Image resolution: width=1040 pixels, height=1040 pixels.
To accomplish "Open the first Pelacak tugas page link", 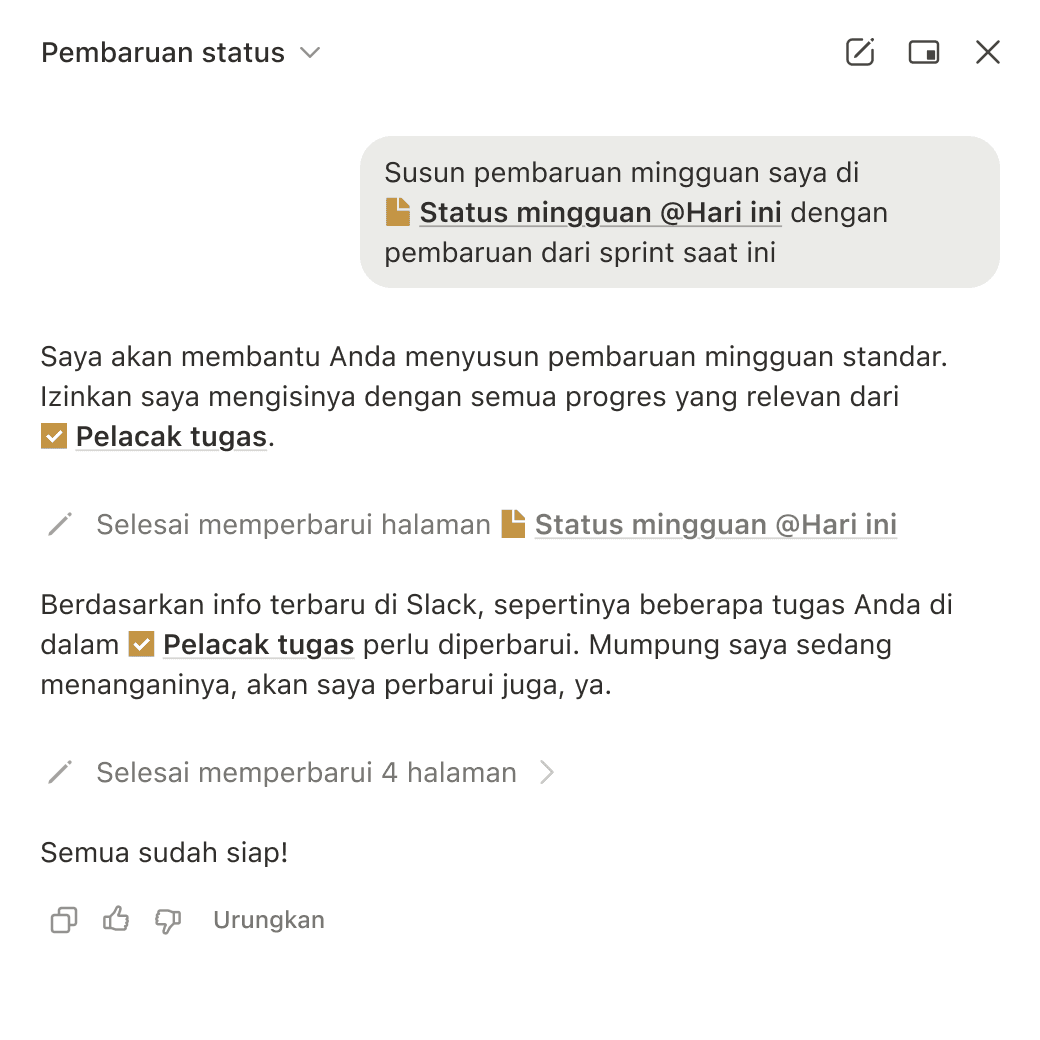I will [x=170, y=437].
